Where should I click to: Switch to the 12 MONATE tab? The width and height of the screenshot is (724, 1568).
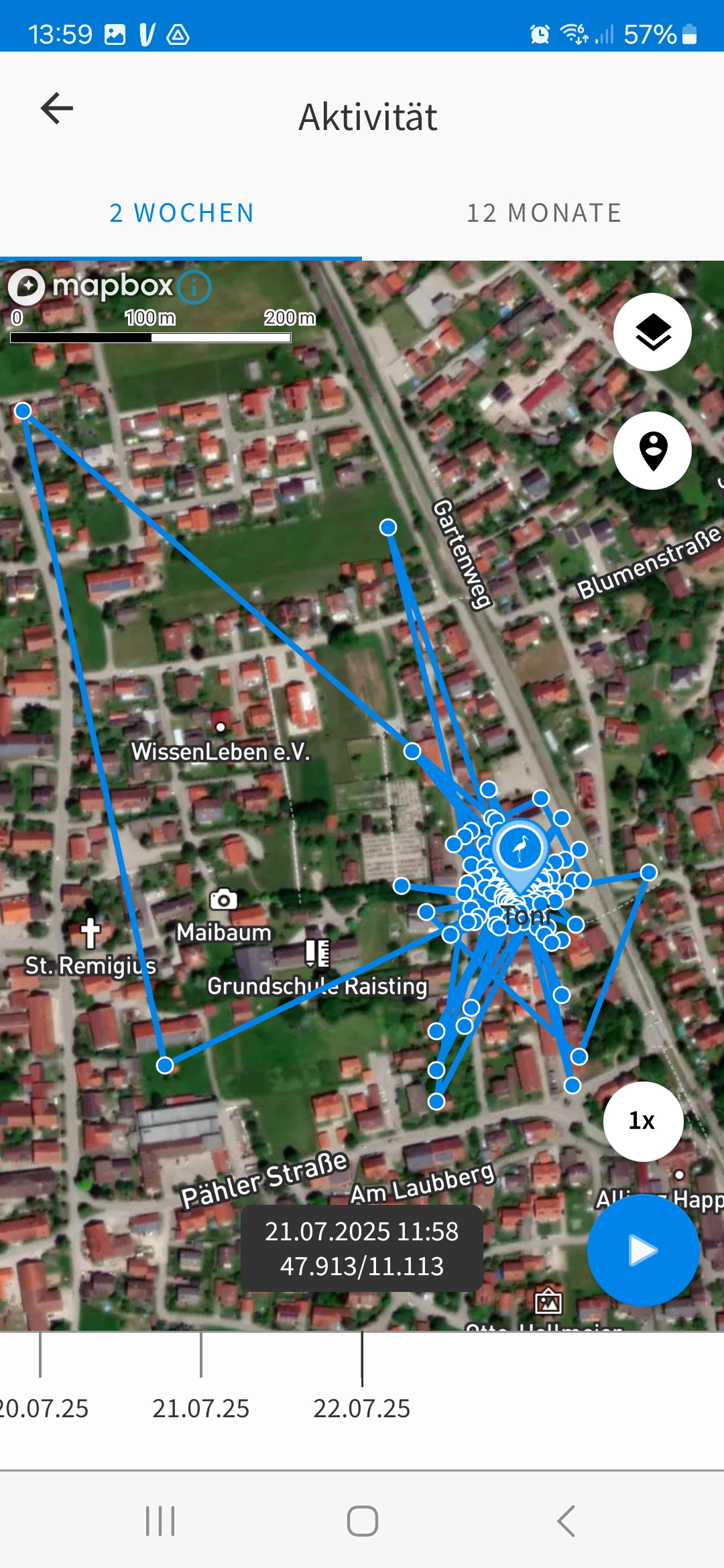pos(544,213)
